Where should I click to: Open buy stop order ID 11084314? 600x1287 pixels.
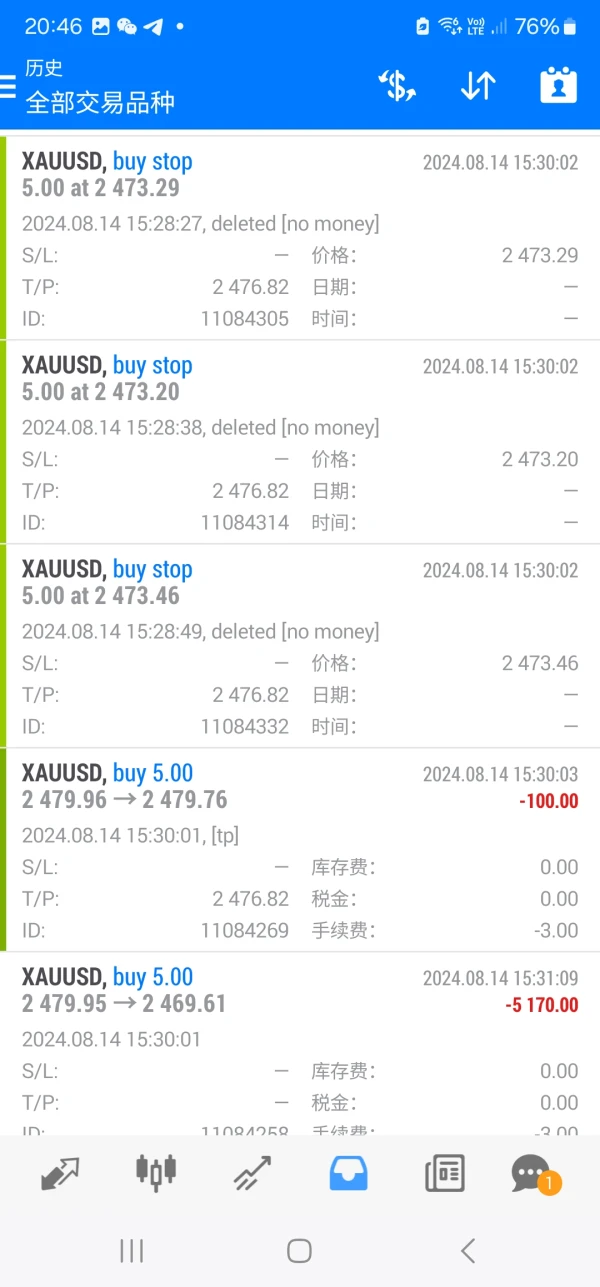(x=300, y=443)
